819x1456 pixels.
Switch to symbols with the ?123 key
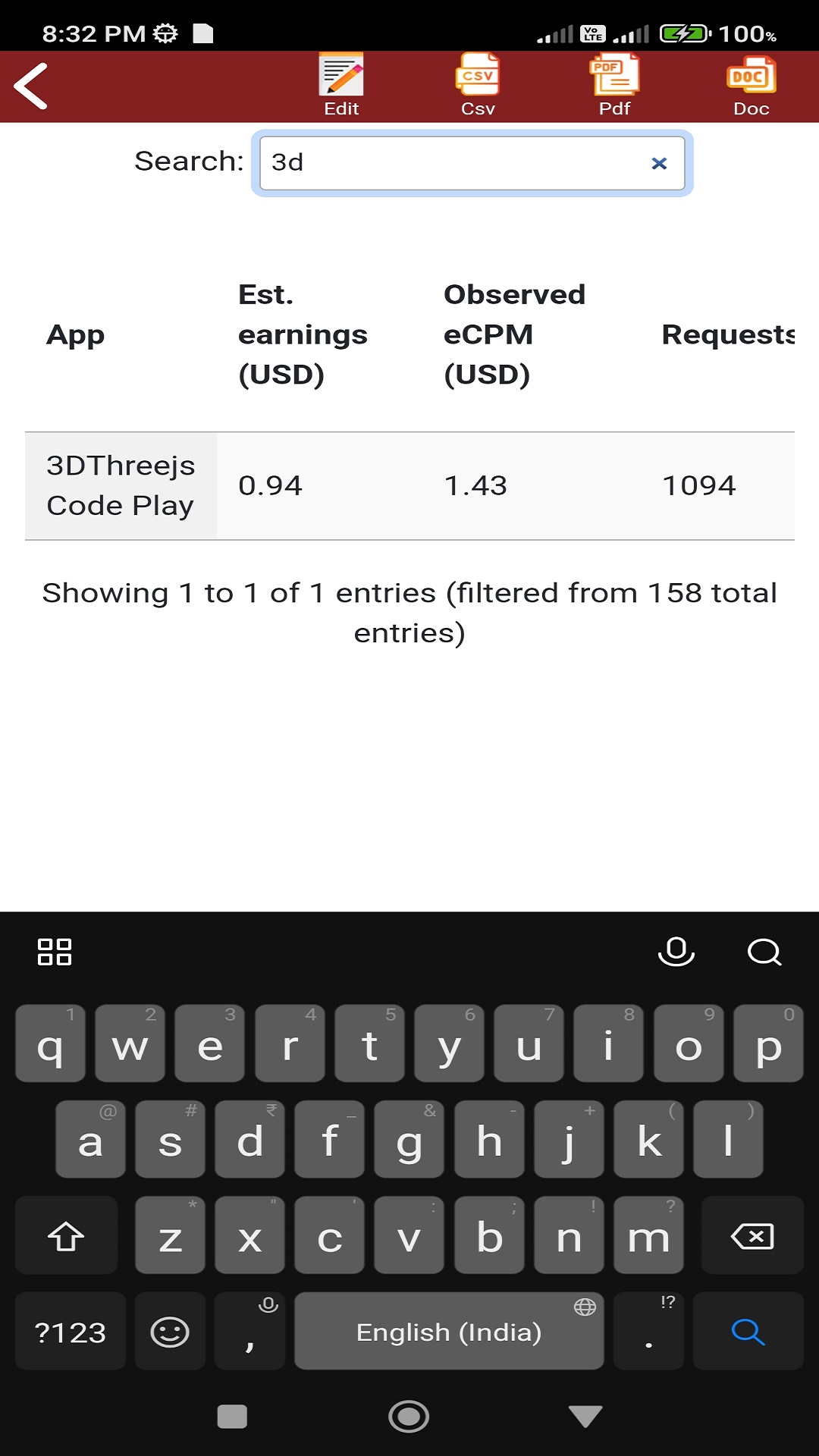(70, 1331)
